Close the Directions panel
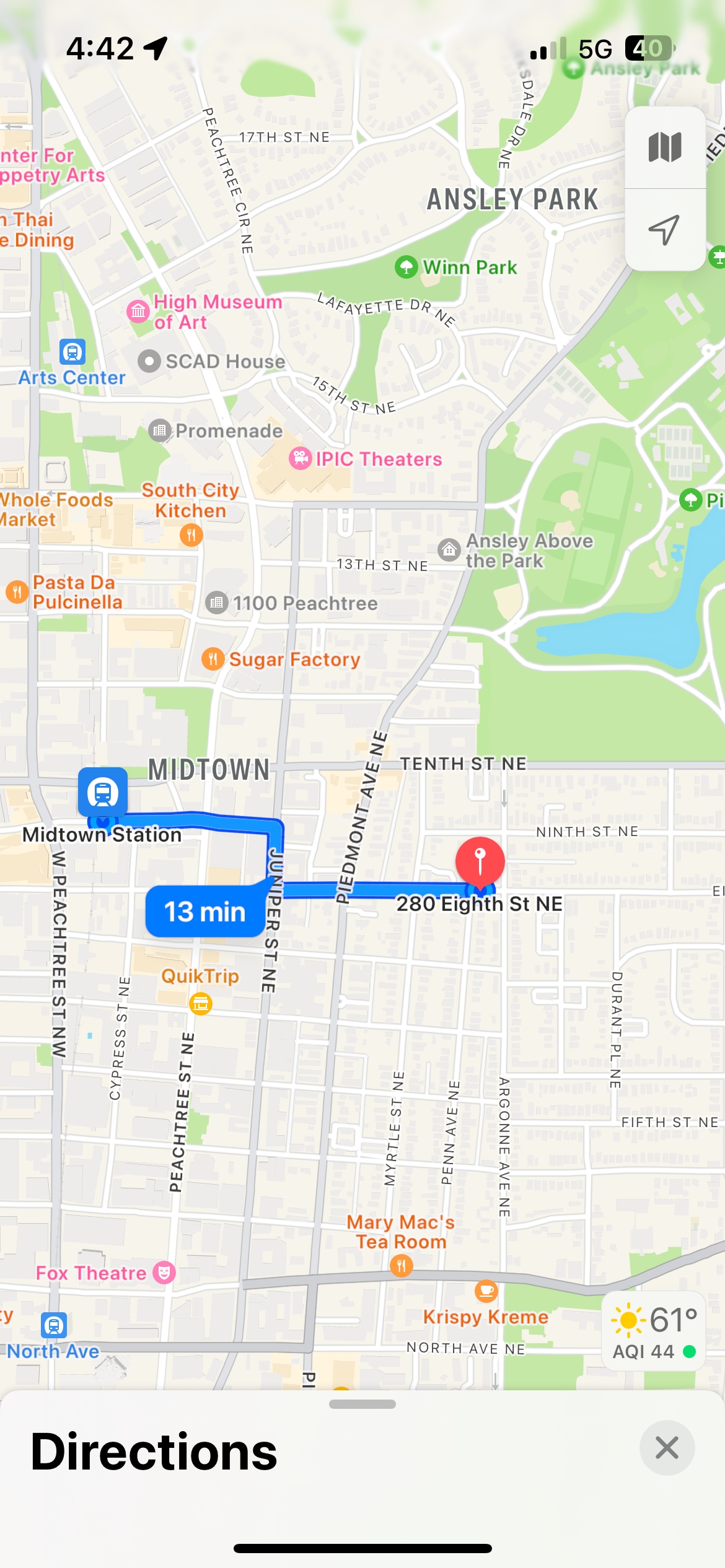This screenshot has width=725, height=1568. click(x=667, y=1448)
